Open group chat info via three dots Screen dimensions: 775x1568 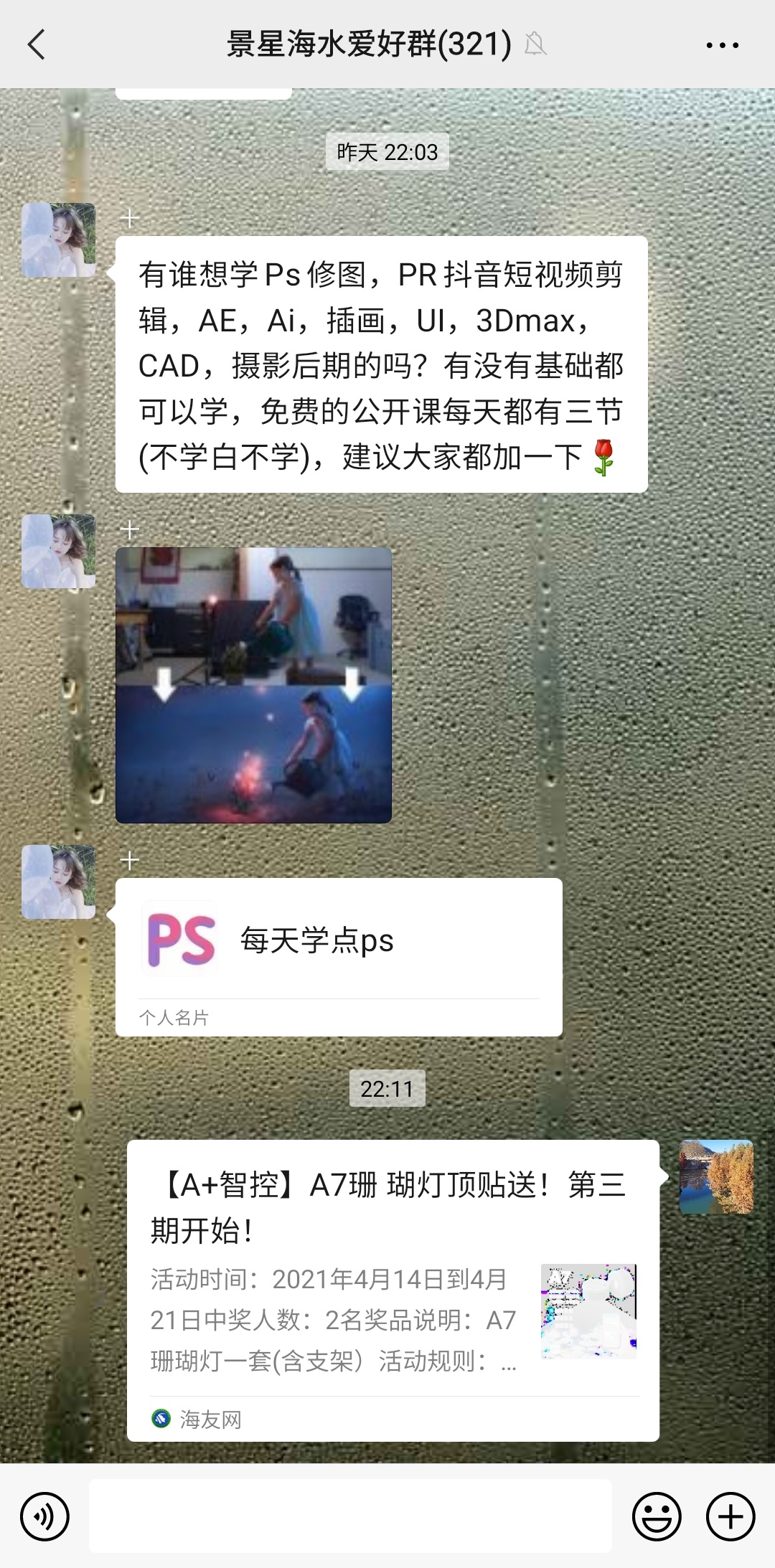click(722, 45)
